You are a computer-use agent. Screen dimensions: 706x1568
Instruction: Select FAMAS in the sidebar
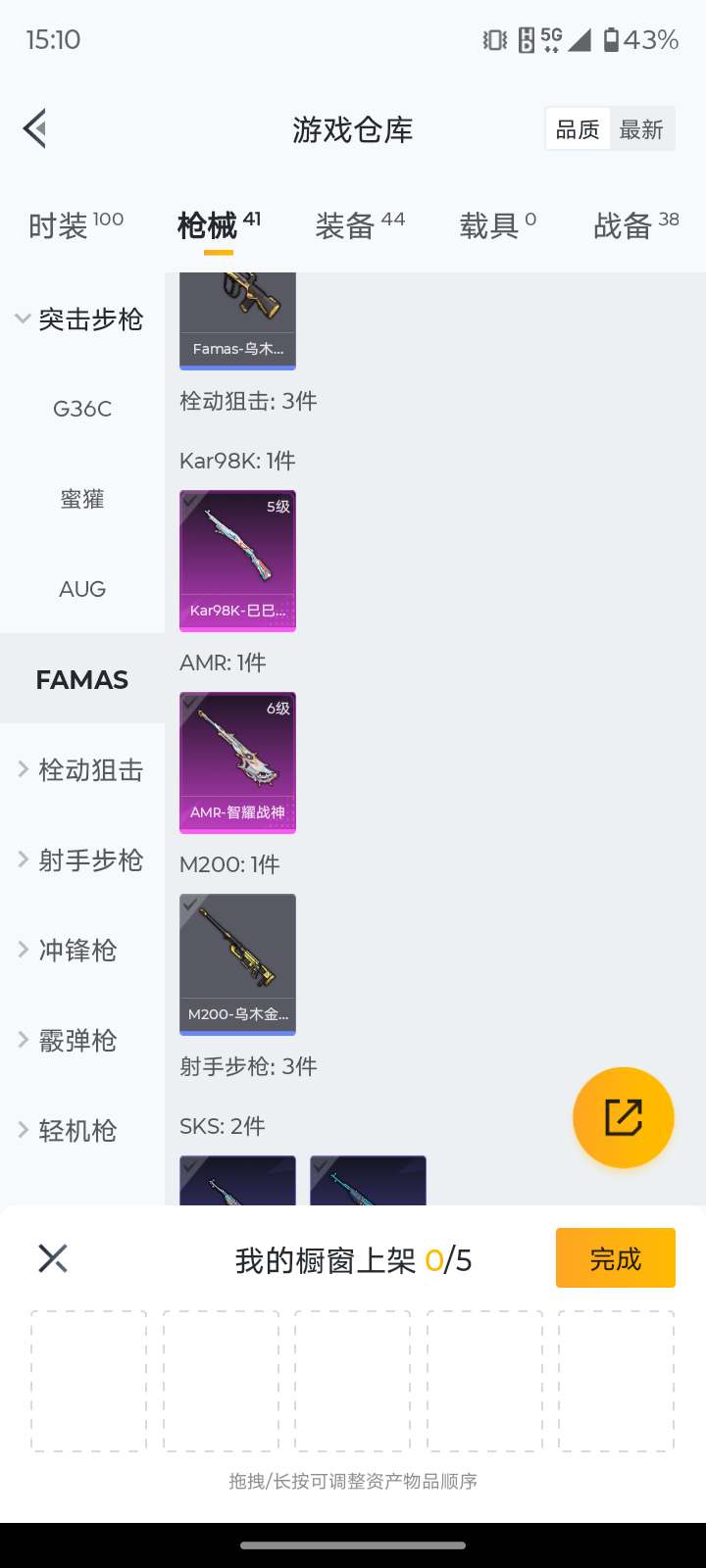[x=81, y=678]
